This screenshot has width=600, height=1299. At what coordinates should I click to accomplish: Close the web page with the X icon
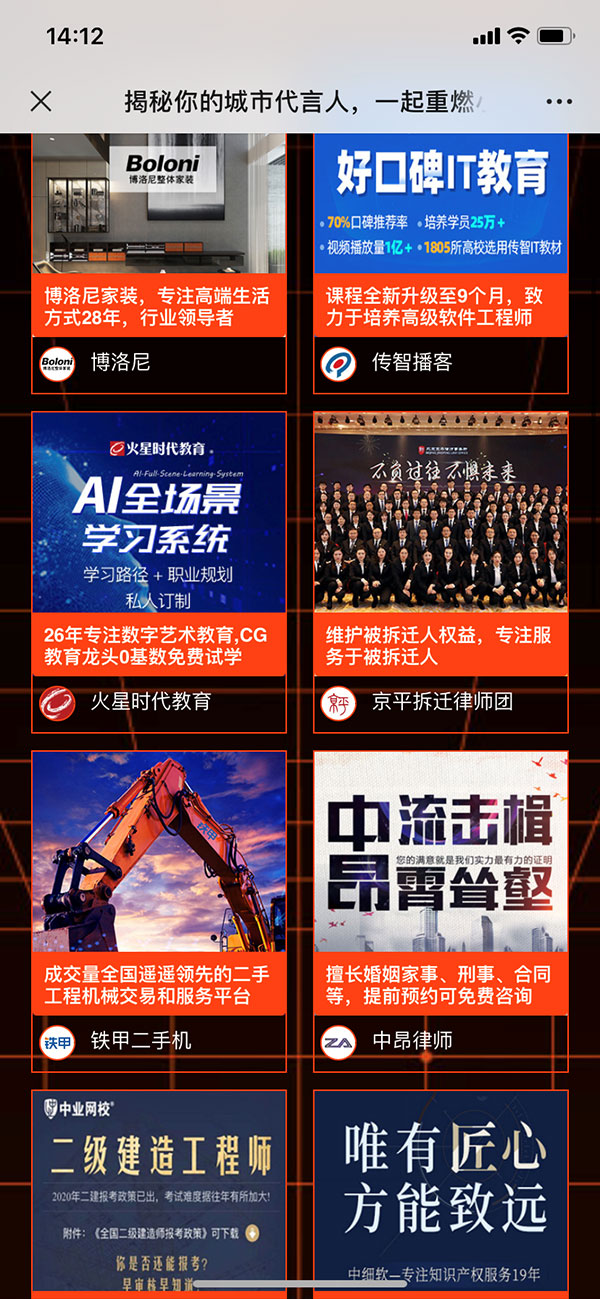[x=41, y=101]
